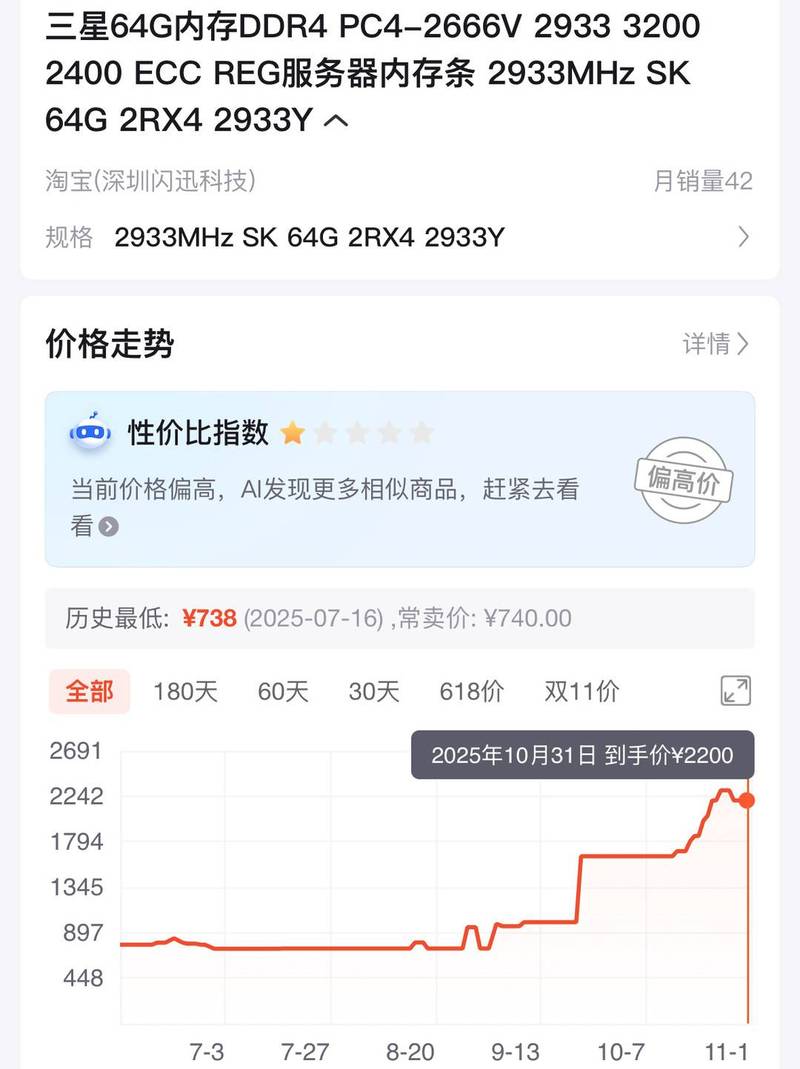The image size is (800, 1069).
Task: Collapse product title using へ chevron
Action: (336, 120)
